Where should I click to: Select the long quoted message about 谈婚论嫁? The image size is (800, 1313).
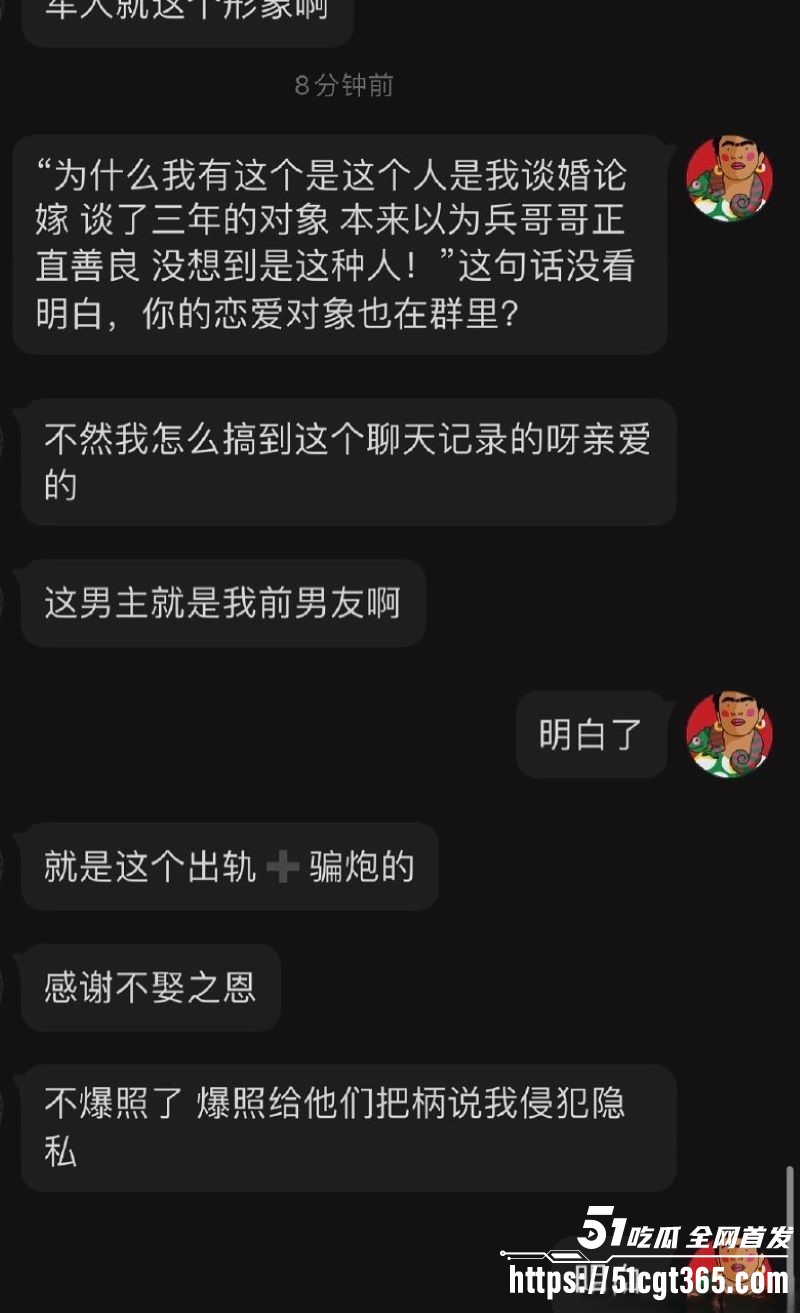point(340,243)
